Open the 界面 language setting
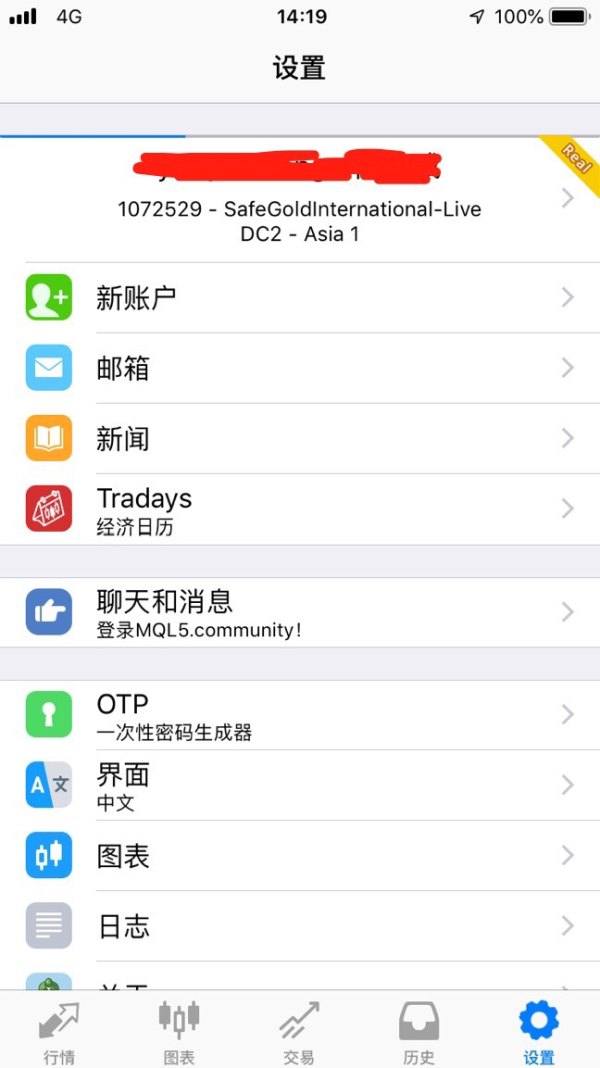 click(300, 785)
